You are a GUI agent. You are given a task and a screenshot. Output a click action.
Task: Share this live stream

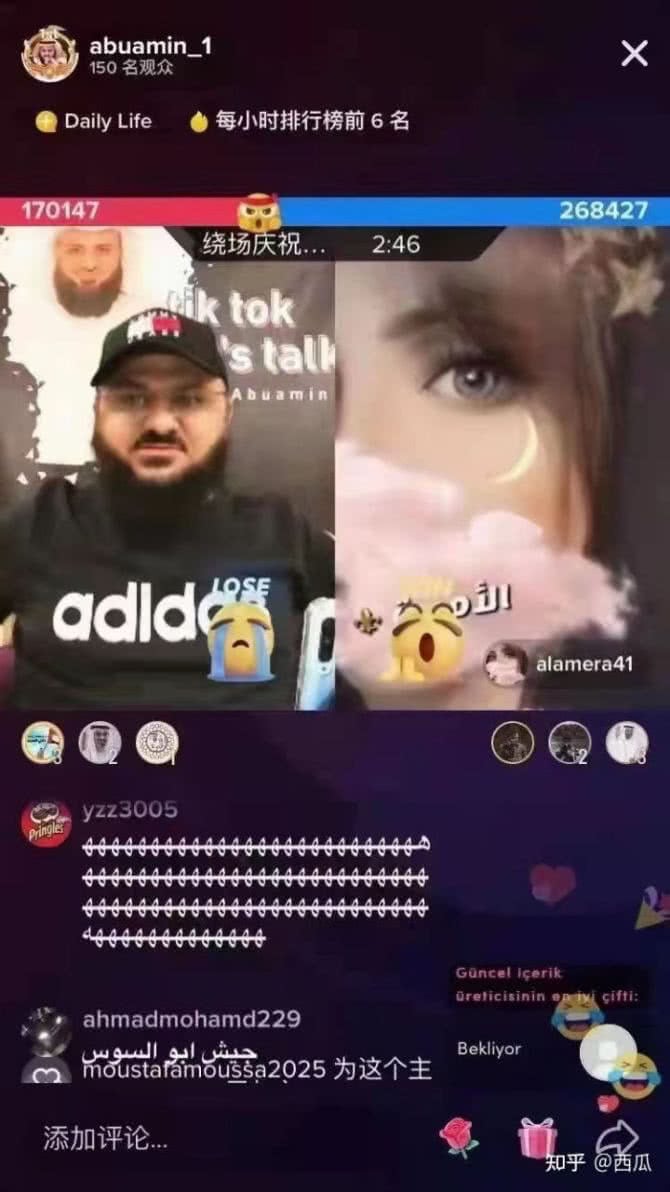click(x=617, y=1138)
